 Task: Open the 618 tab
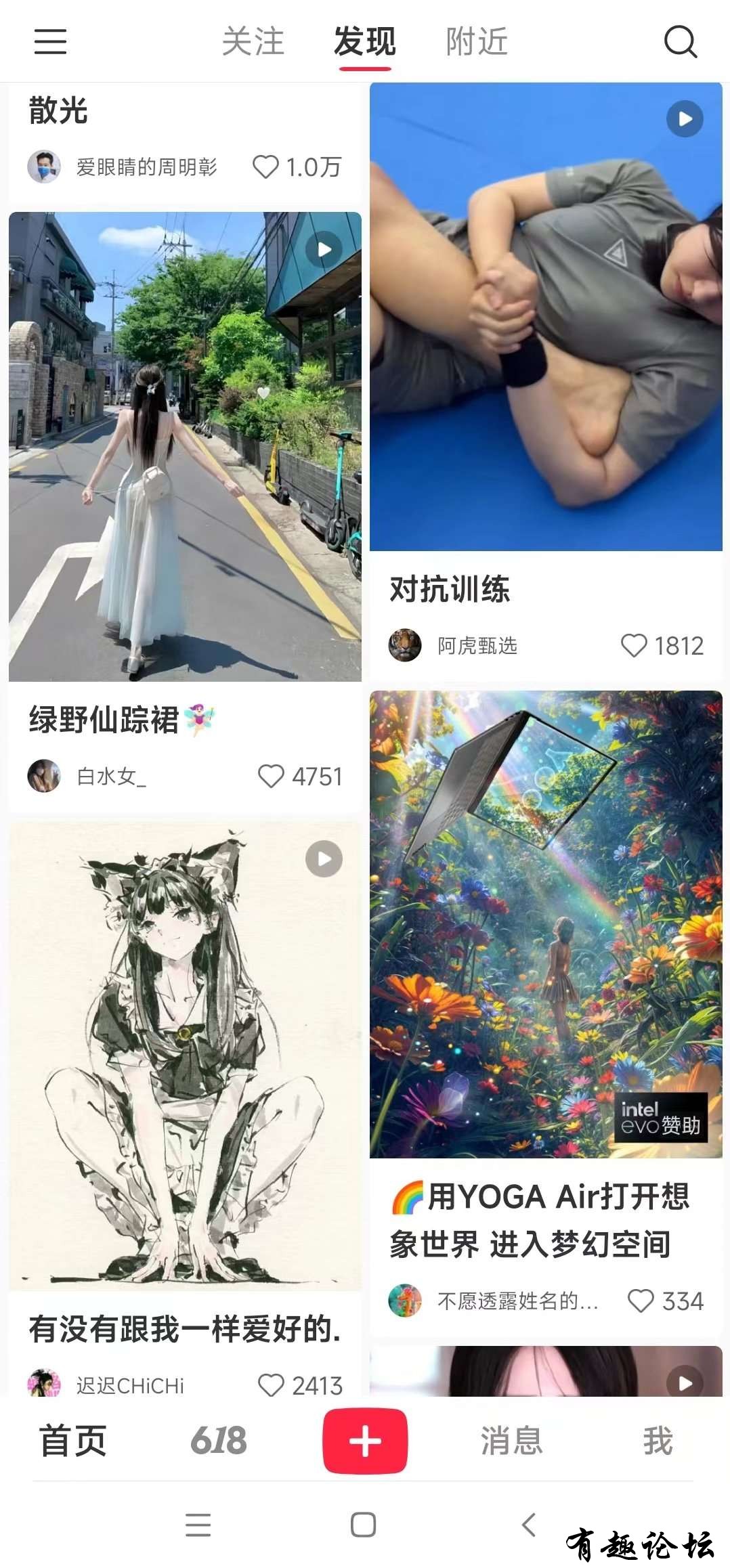click(218, 1441)
